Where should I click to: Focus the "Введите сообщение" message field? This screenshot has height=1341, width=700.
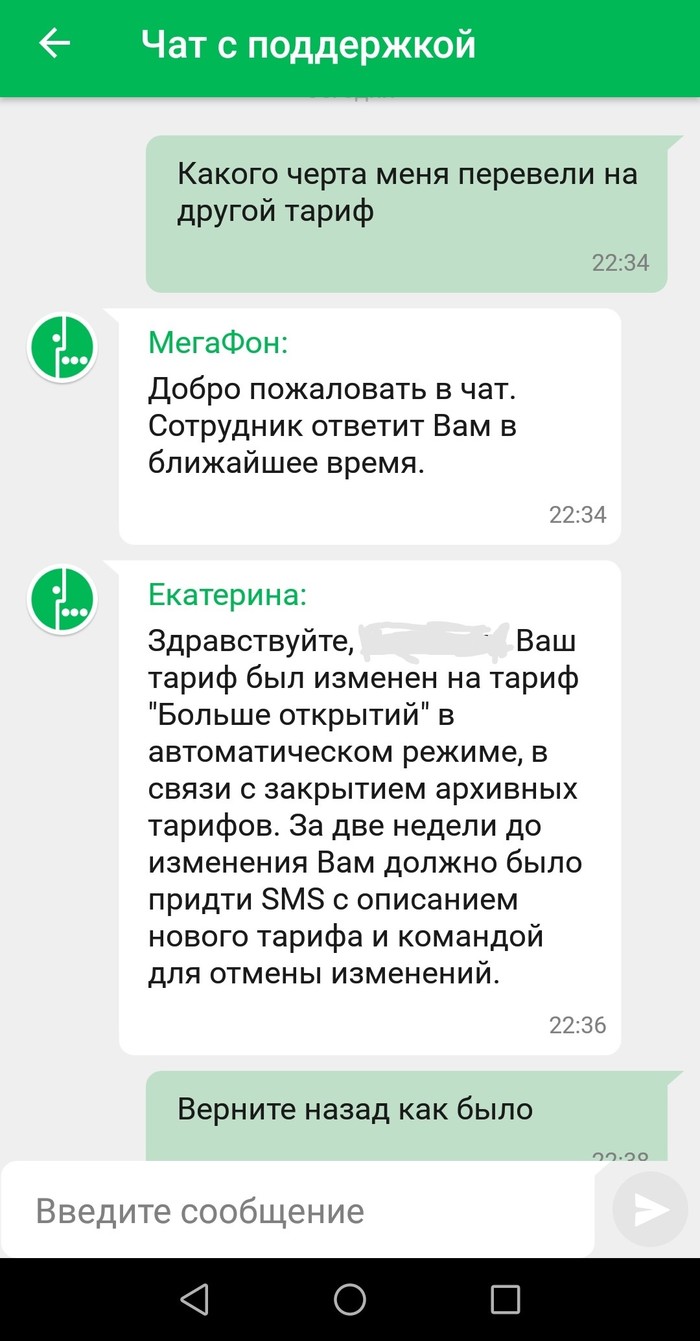pyautogui.click(x=300, y=1211)
